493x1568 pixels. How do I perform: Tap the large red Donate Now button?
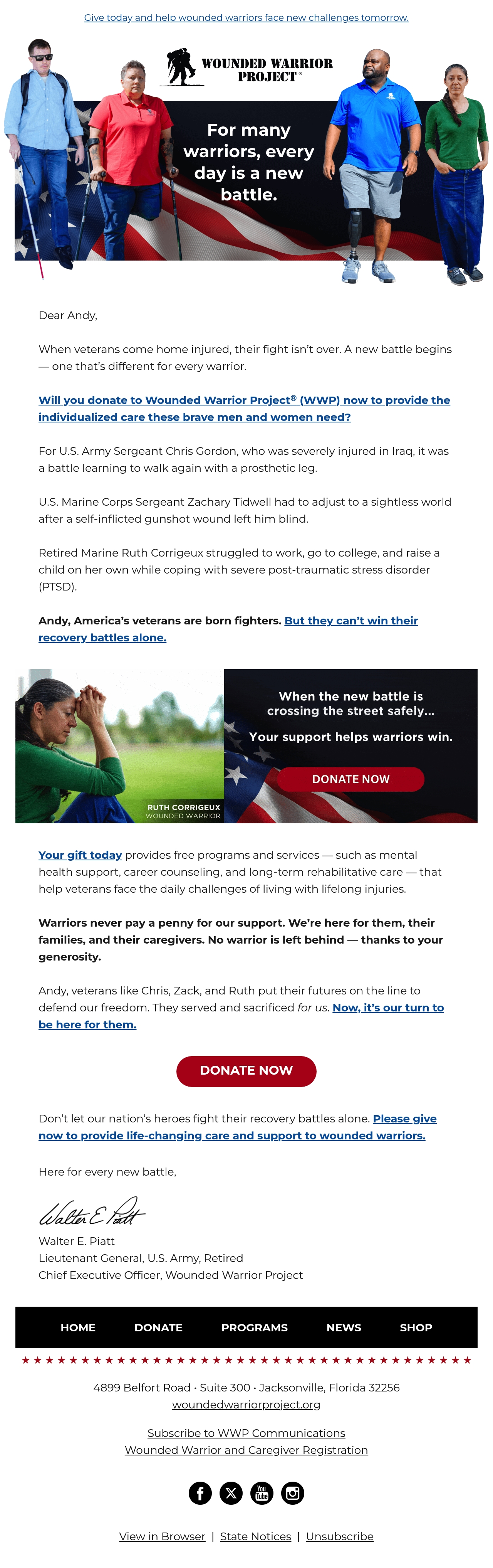[246, 1071]
